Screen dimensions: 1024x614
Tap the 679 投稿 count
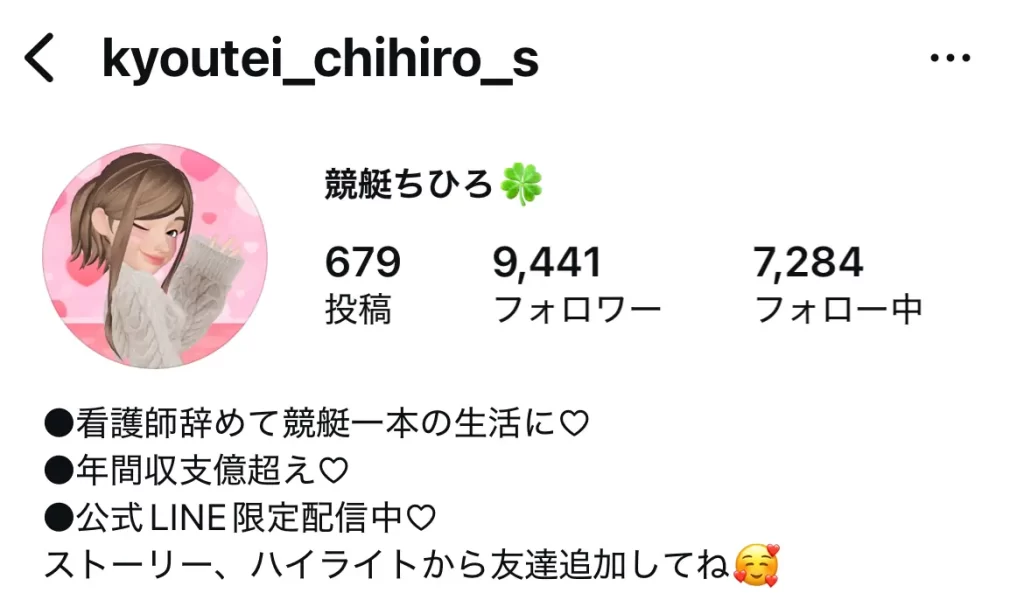coord(362,285)
